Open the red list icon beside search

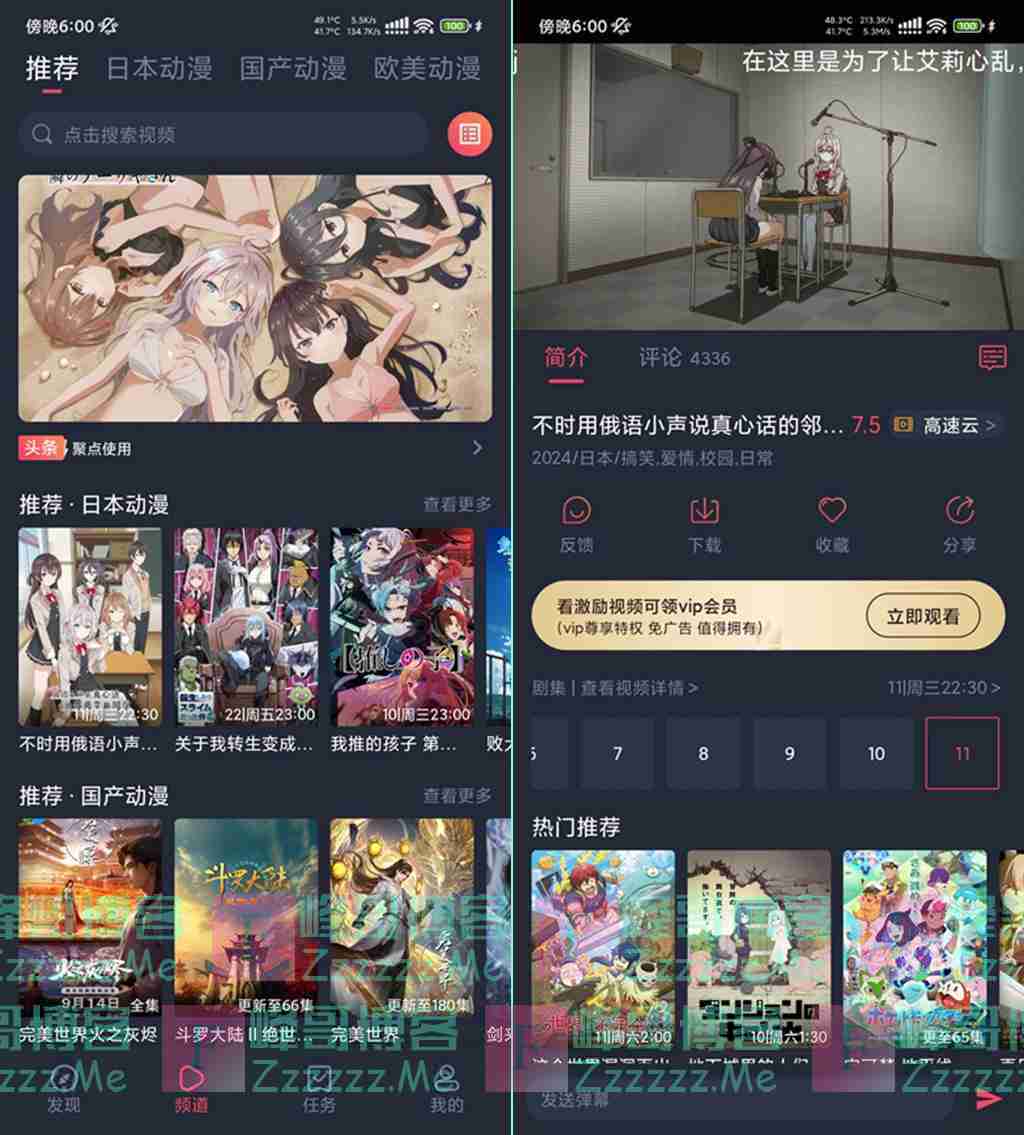pos(469,134)
